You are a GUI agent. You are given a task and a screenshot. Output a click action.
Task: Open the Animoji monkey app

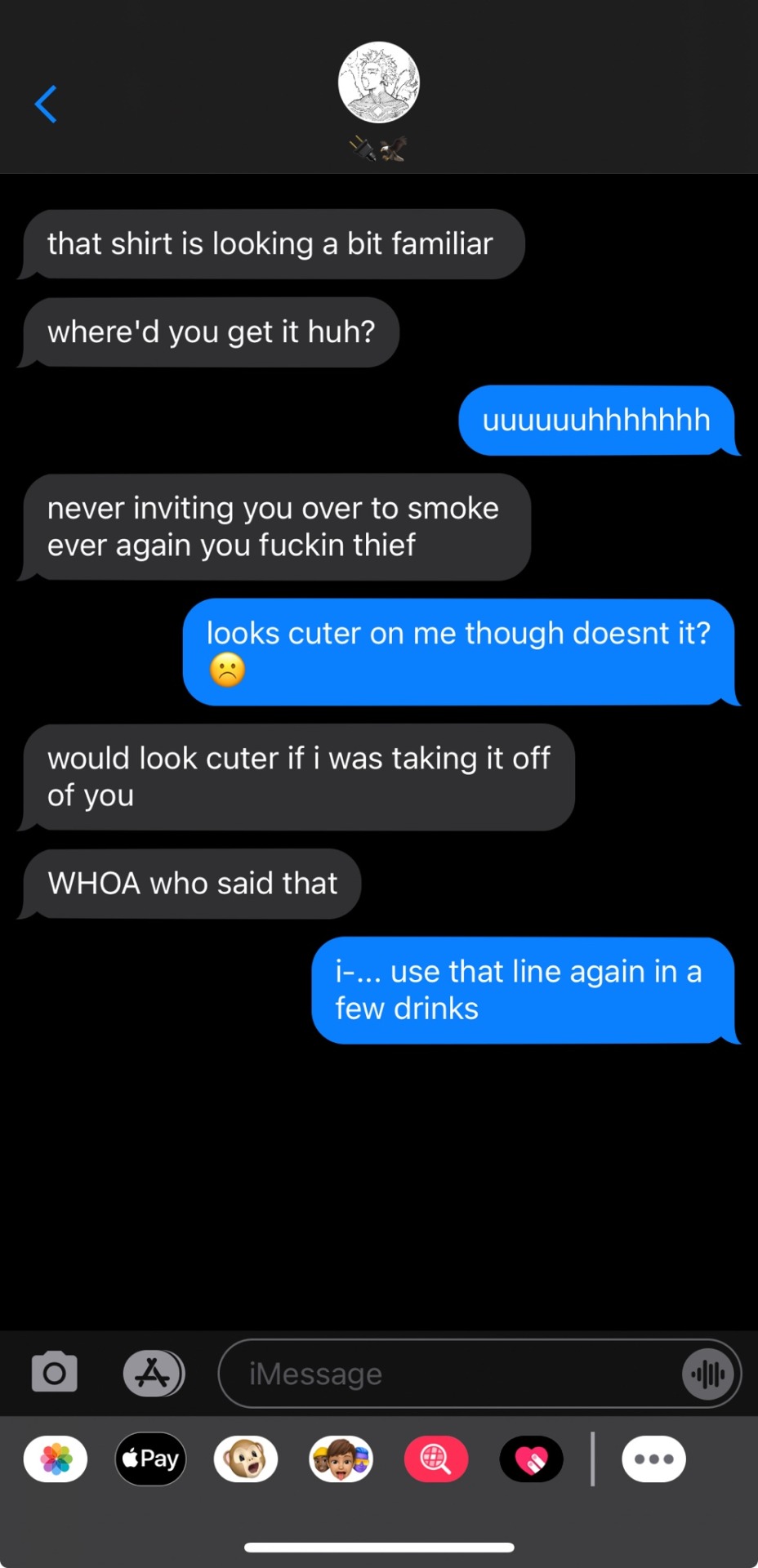tap(246, 1459)
